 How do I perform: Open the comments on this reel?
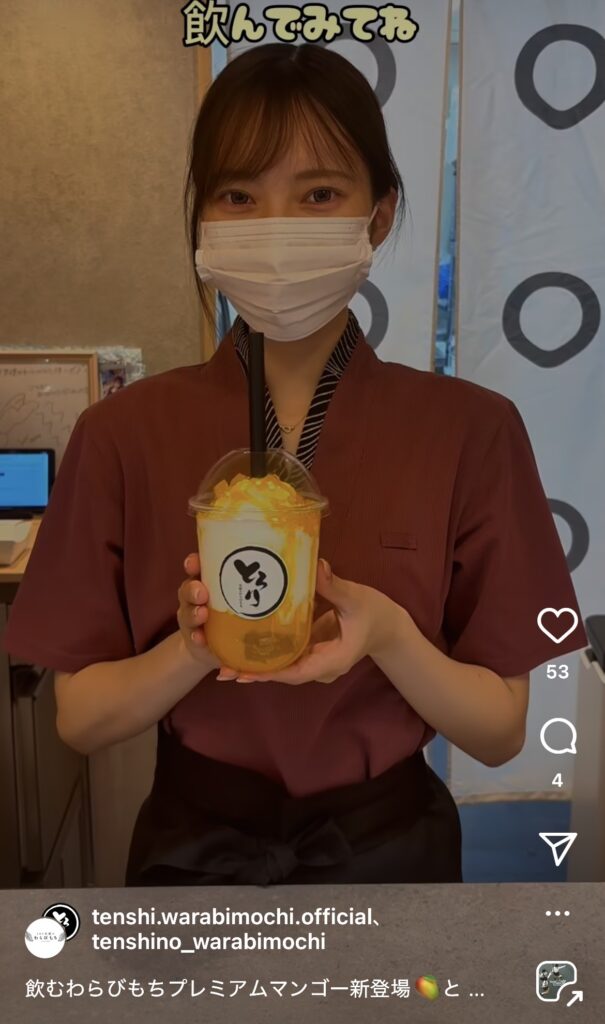tap(557, 738)
